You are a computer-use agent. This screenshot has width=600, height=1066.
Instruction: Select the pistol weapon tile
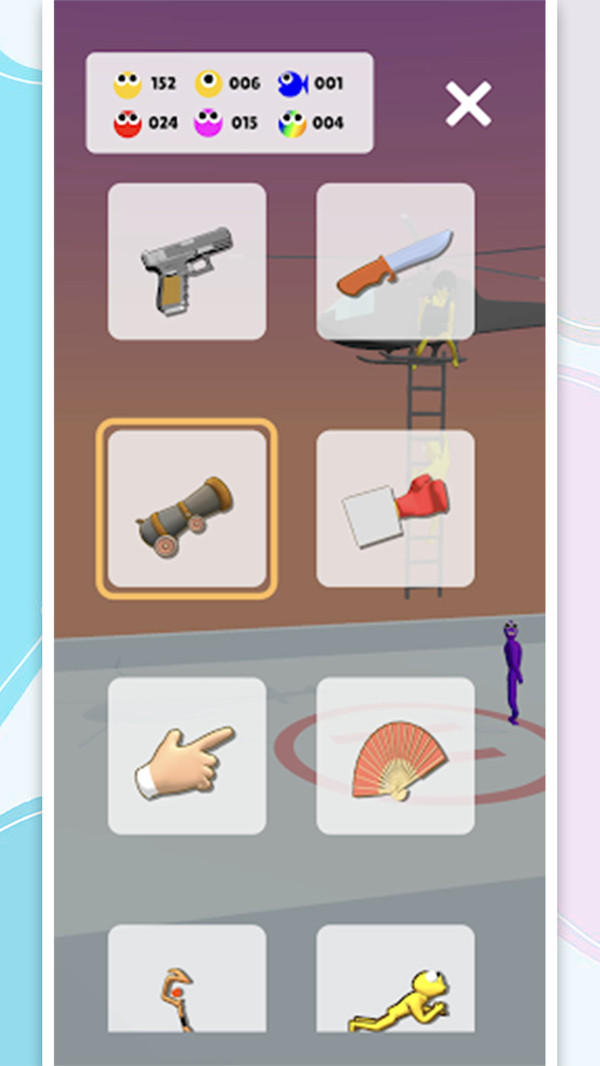pos(187,262)
